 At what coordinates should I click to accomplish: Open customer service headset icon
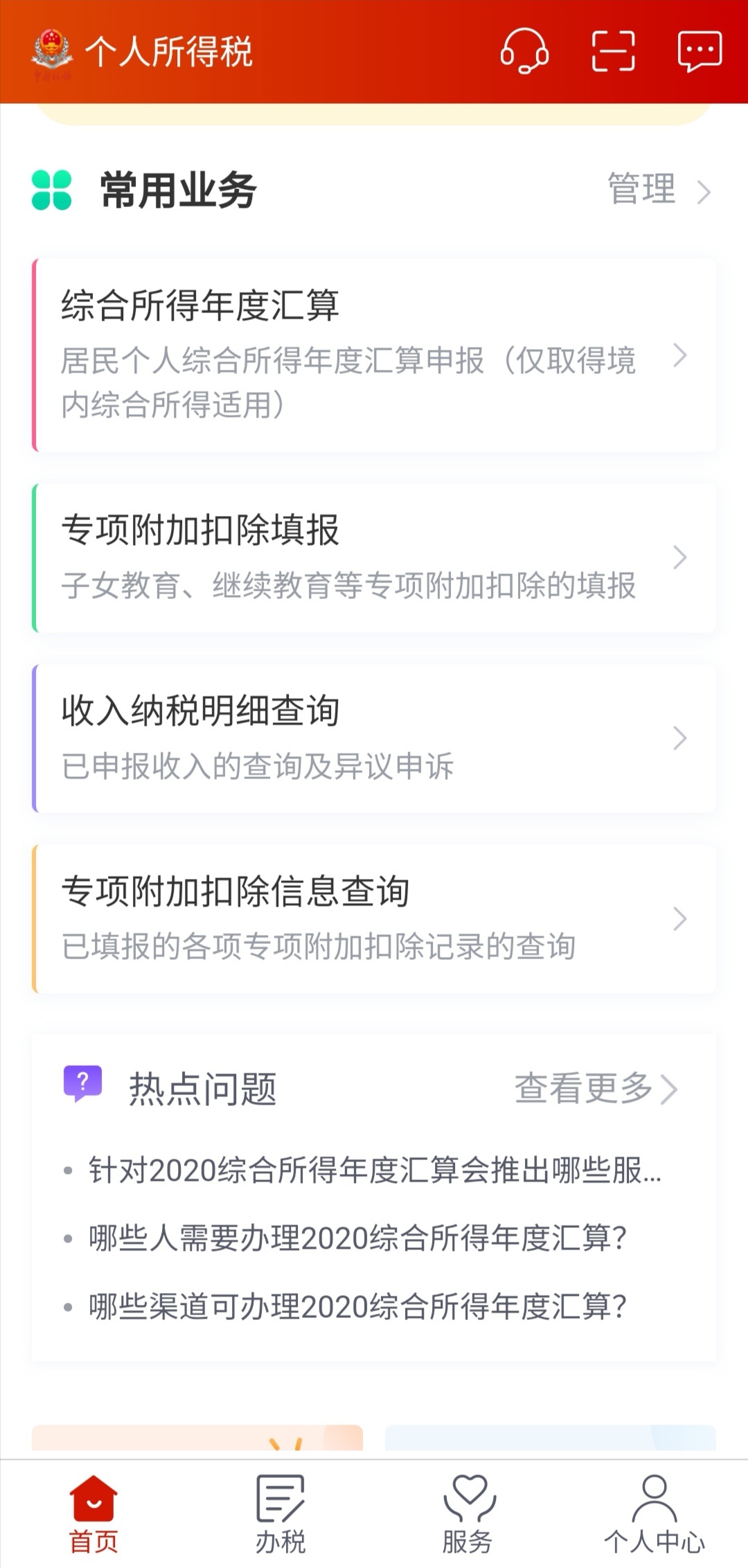click(524, 51)
